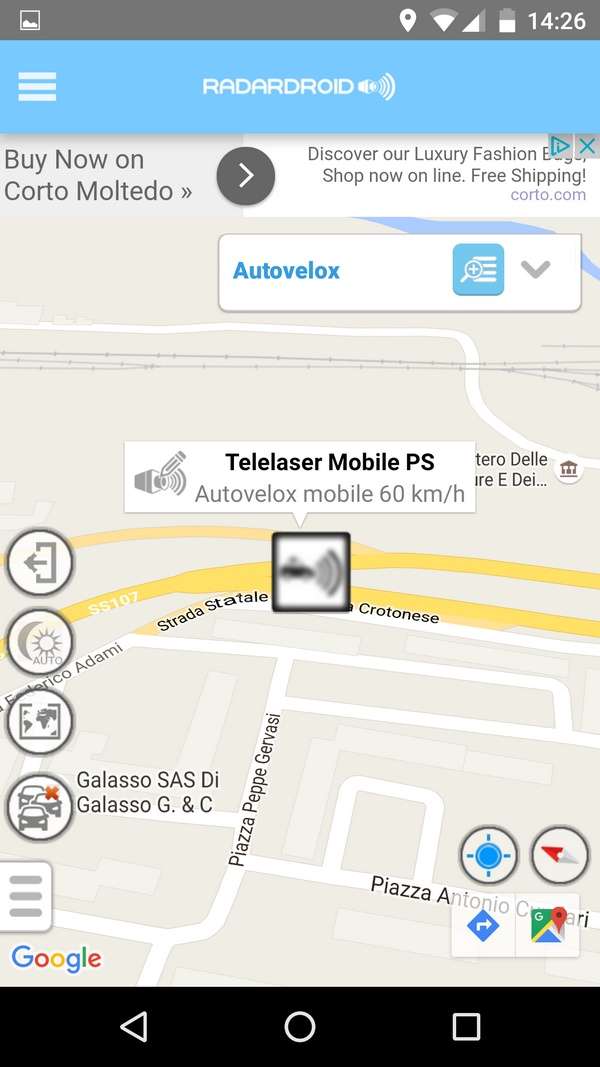
Task: Toggle the traffic layer cars icon
Action: (x=40, y=808)
